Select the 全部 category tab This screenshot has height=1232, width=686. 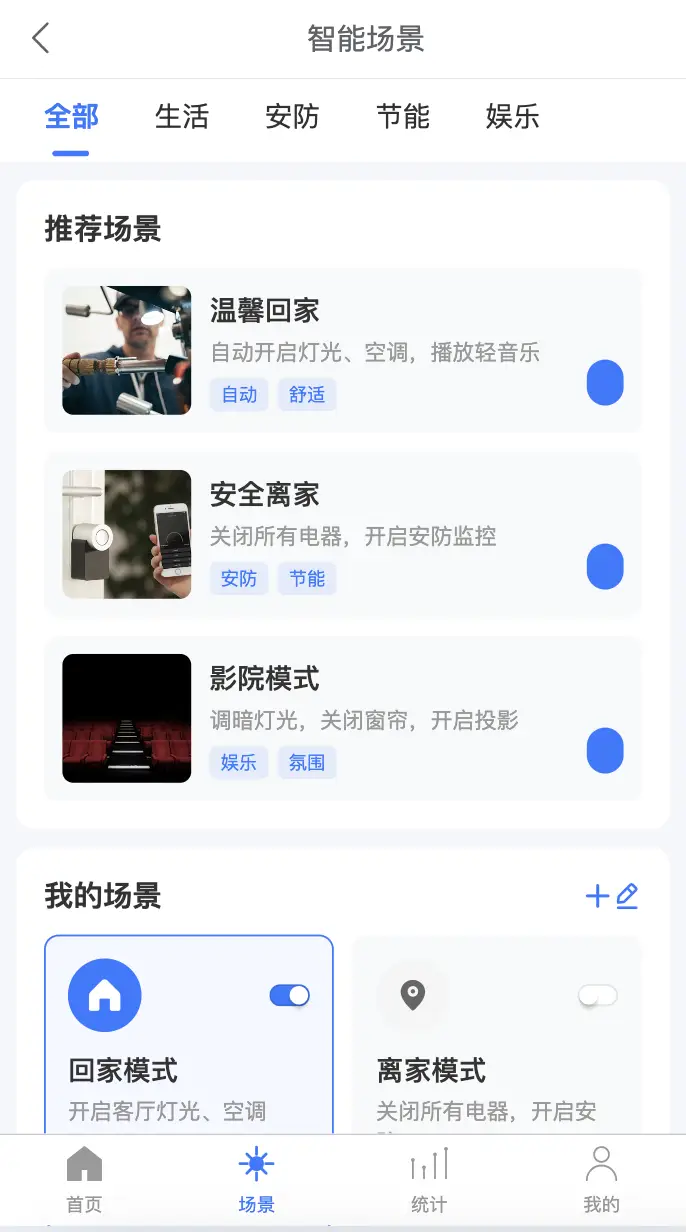[x=71, y=117]
